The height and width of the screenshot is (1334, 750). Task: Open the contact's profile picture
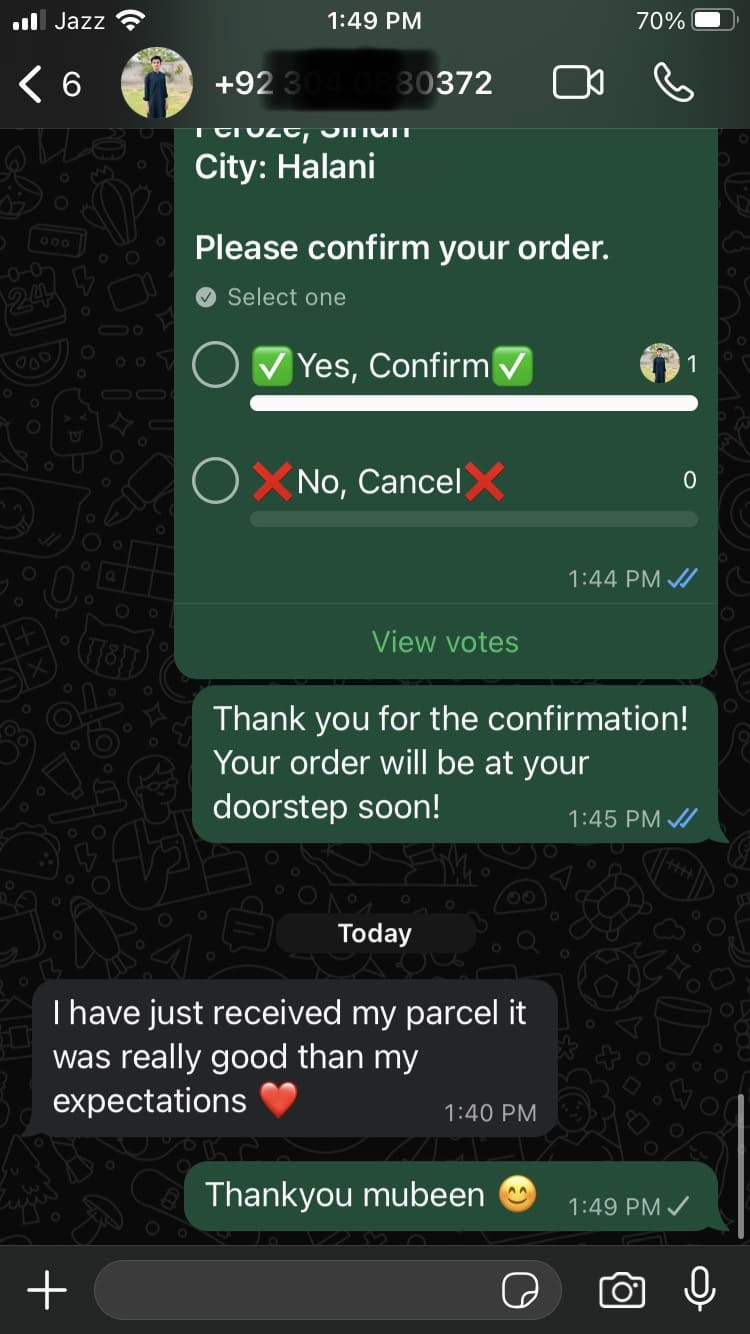(x=156, y=84)
